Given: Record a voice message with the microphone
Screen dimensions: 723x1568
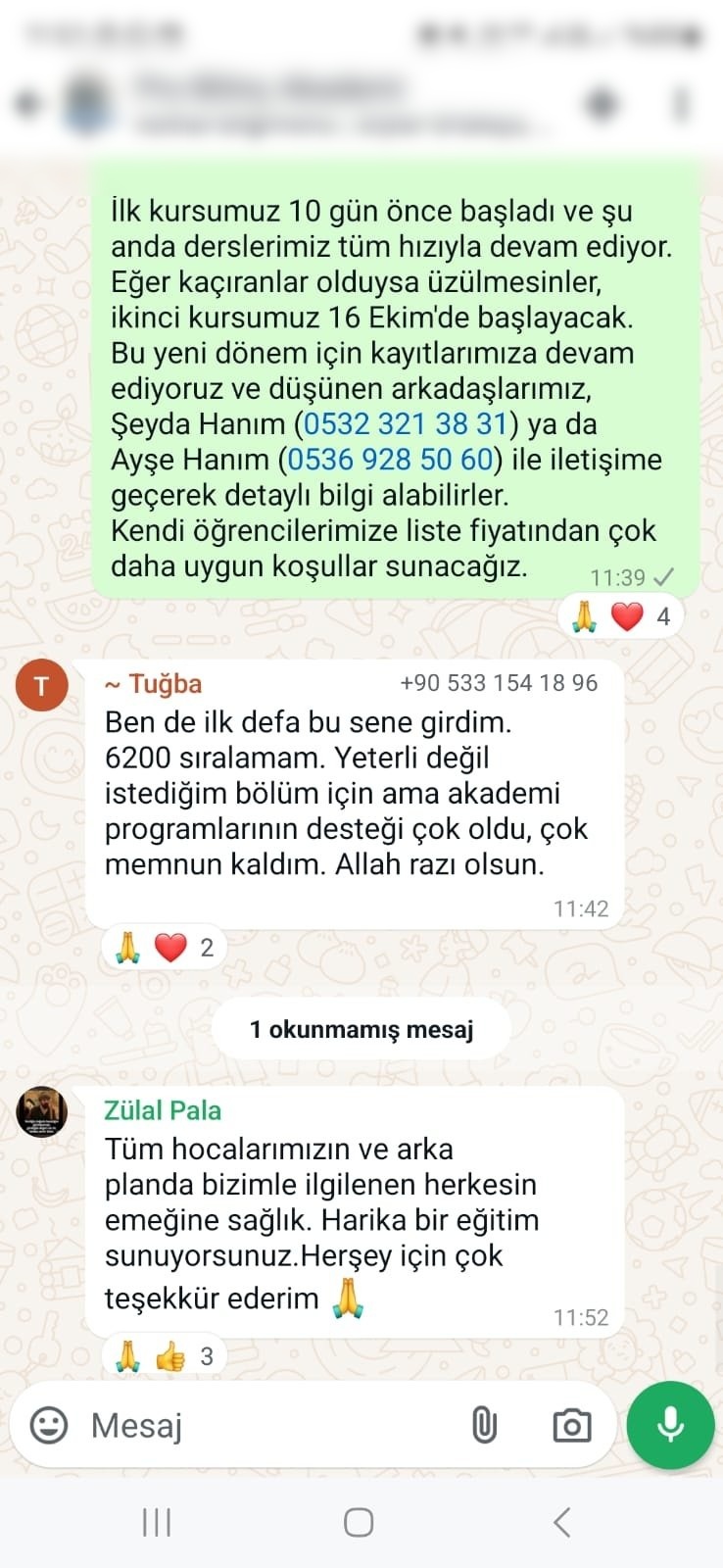Looking at the screenshot, I should (671, 1425).
